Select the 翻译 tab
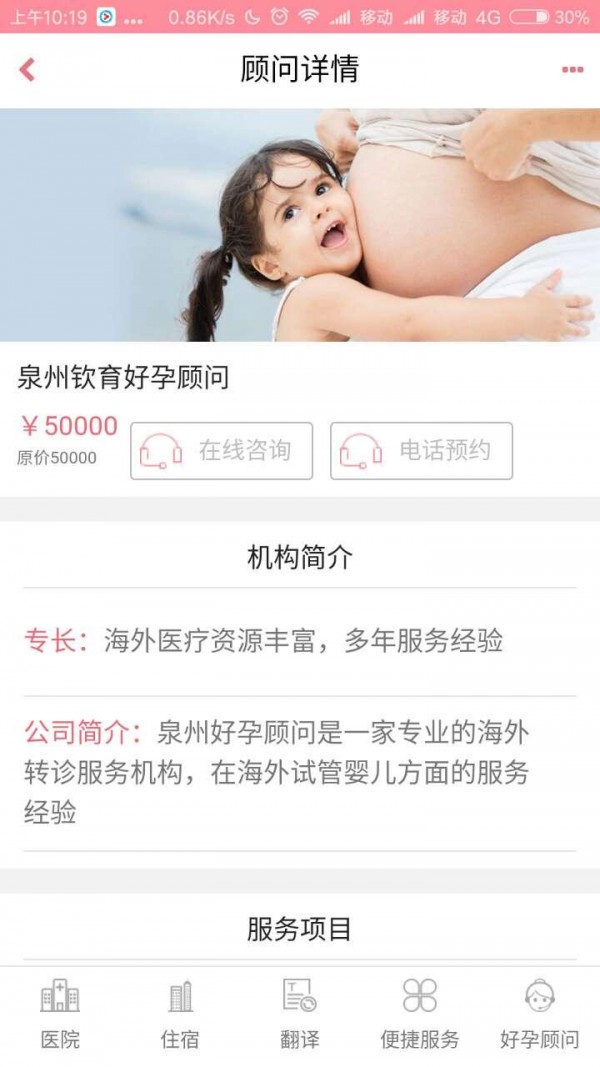Screen dimensions: 600x1067 (x=300, y=1013)
